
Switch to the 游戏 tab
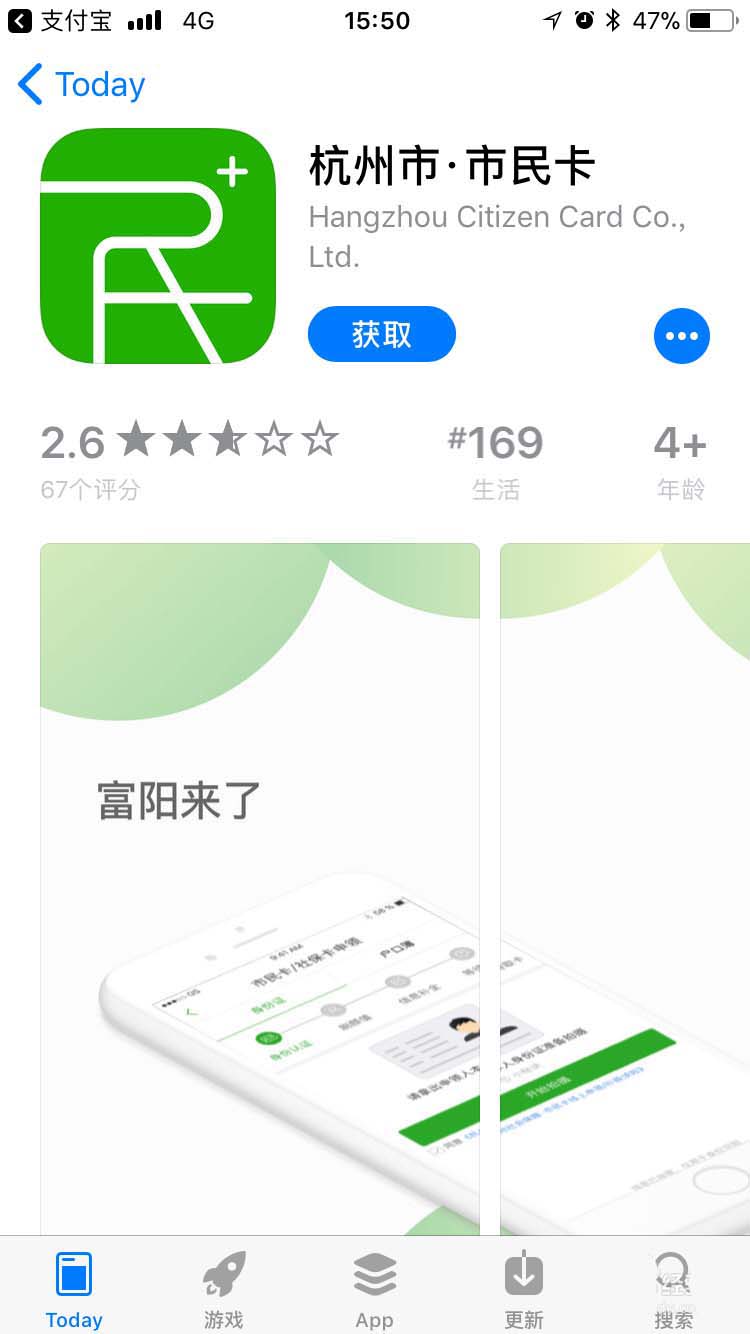tap(224, 1290)
